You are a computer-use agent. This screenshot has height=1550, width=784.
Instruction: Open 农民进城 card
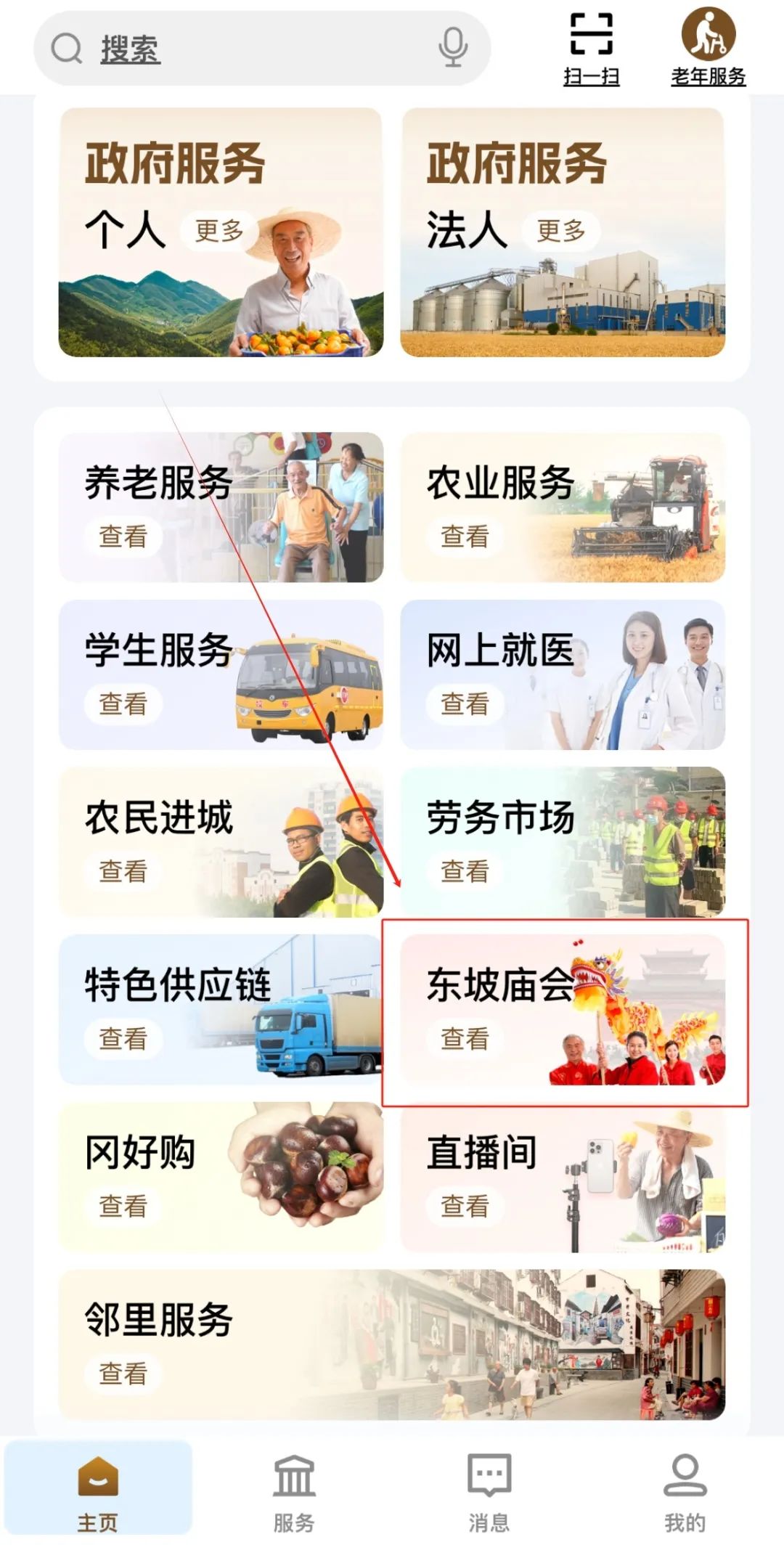(x=221, y=842)
